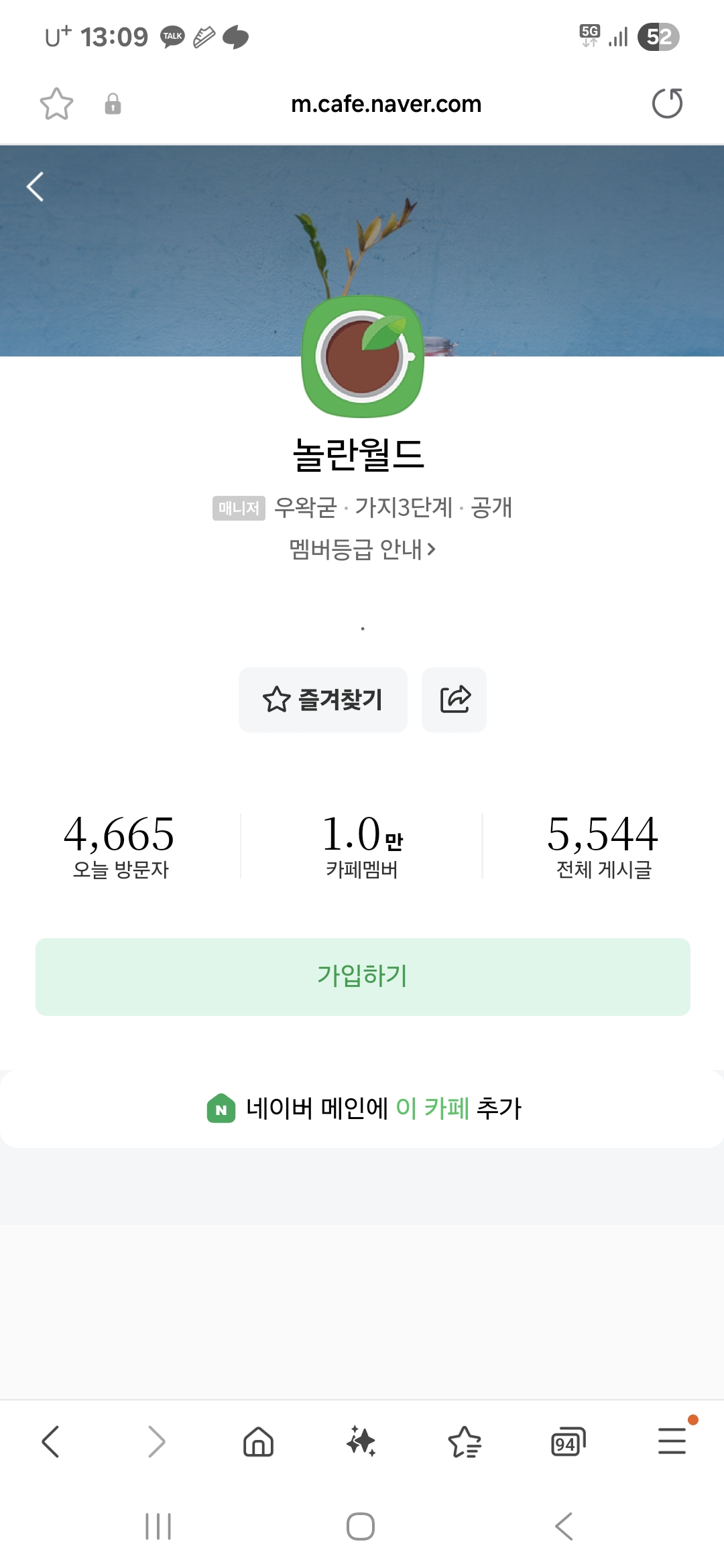Screen dimensions: 724x1568
Task: Go to the previous page in the browser toolbar
Action: pos(51,1441)
